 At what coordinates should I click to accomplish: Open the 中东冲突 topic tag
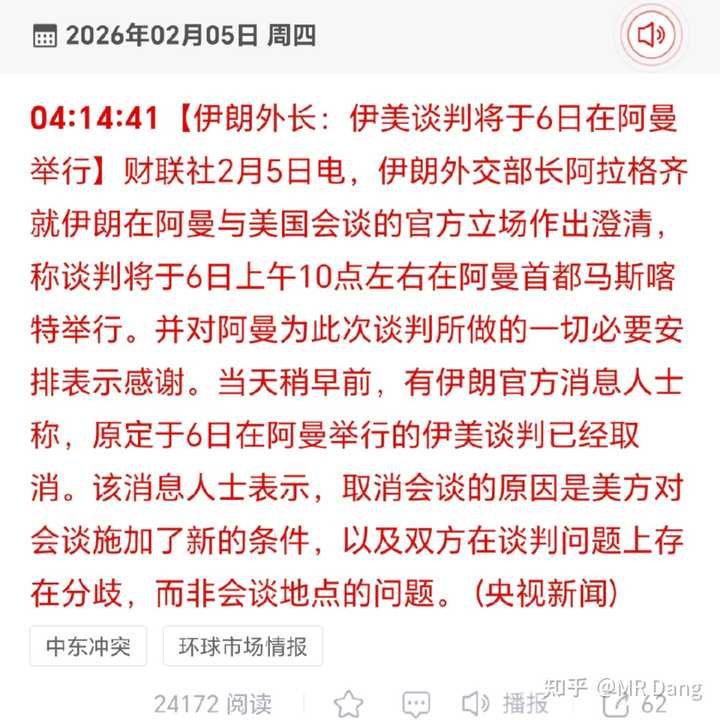(x=88, y=646)
